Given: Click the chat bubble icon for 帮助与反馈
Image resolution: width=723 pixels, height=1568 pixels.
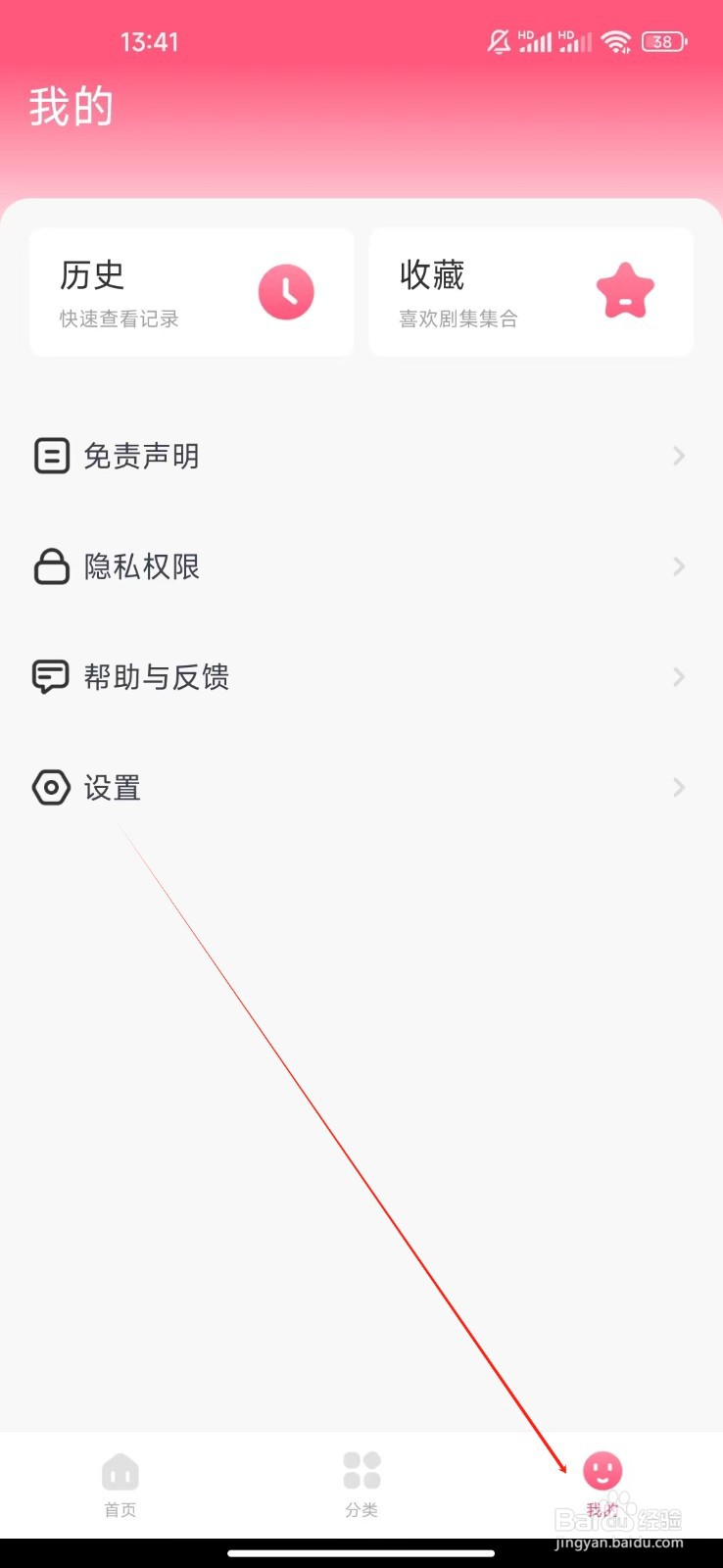Looking at the screenshot, I should pos(52,676).
